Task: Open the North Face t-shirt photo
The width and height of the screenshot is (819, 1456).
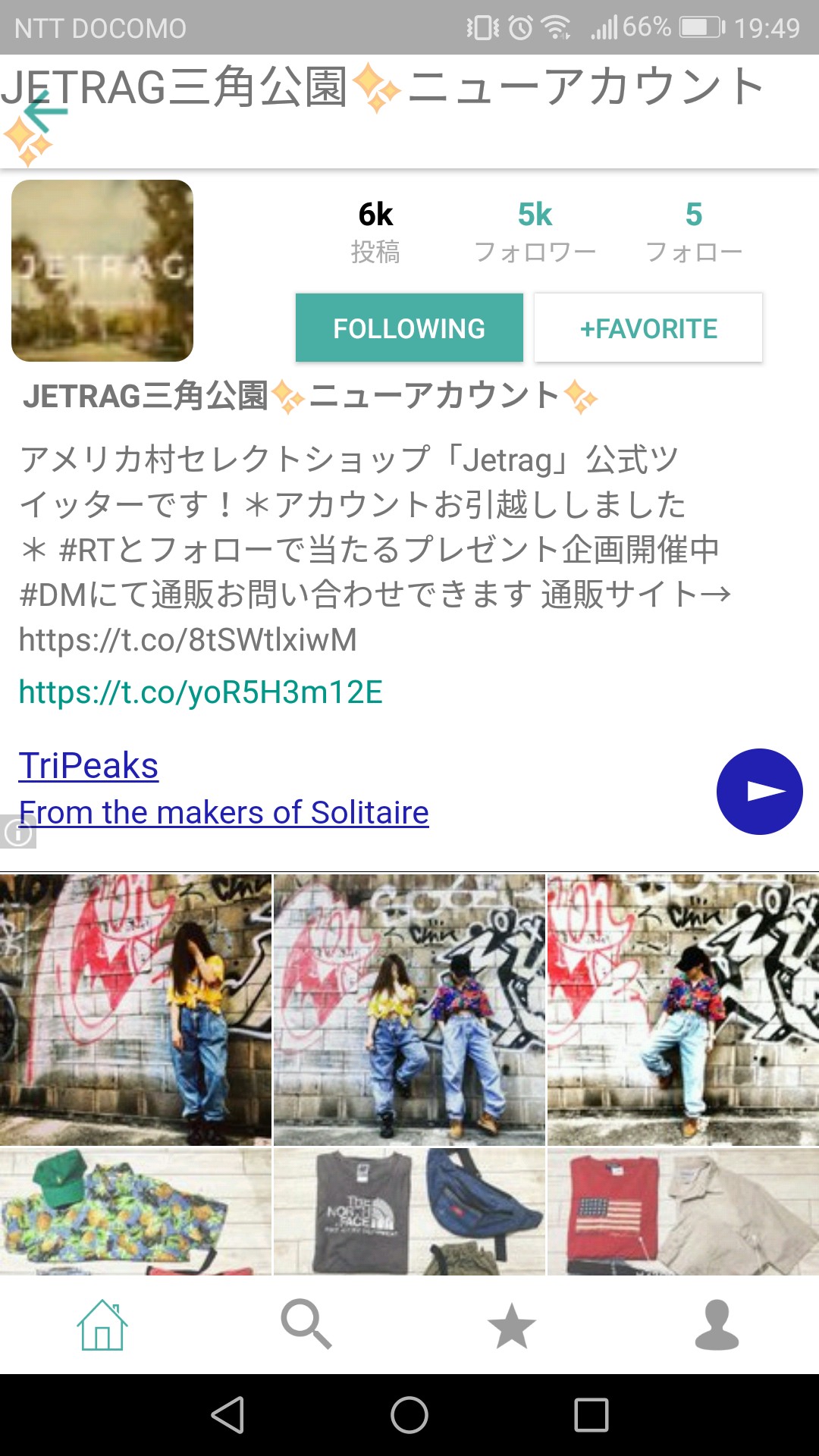Action: [409, 1211]
